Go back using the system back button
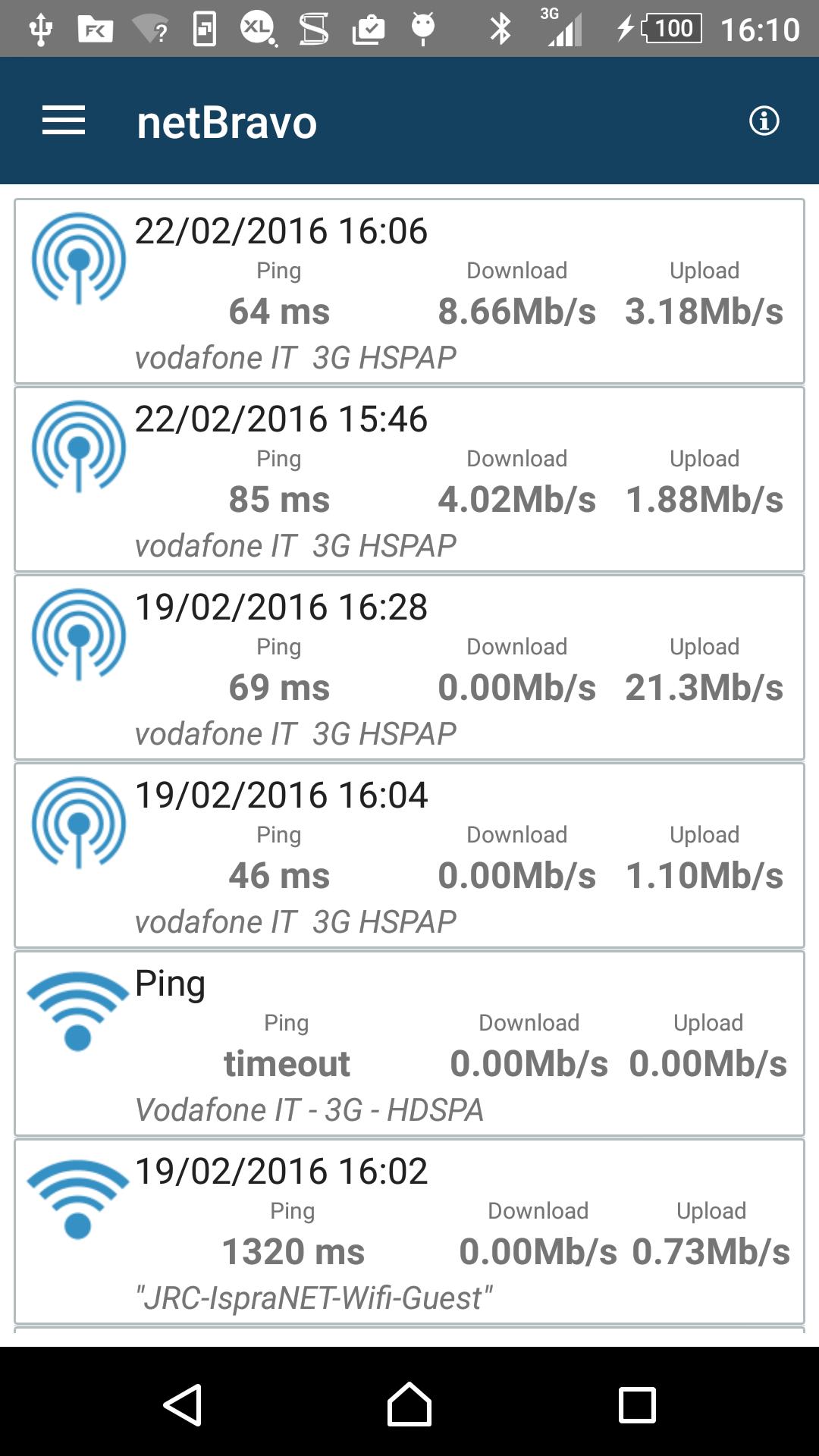 tap(183, 1404)
